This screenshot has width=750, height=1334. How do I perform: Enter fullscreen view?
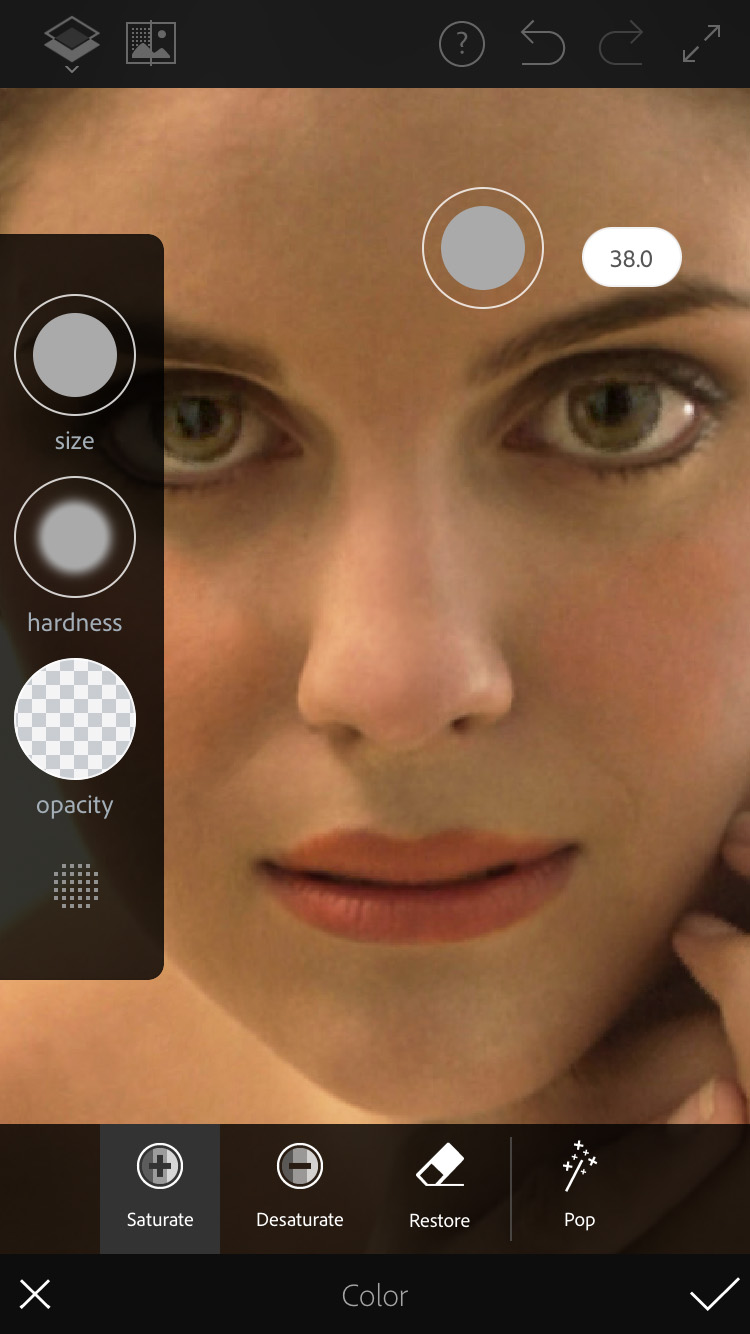702,44
